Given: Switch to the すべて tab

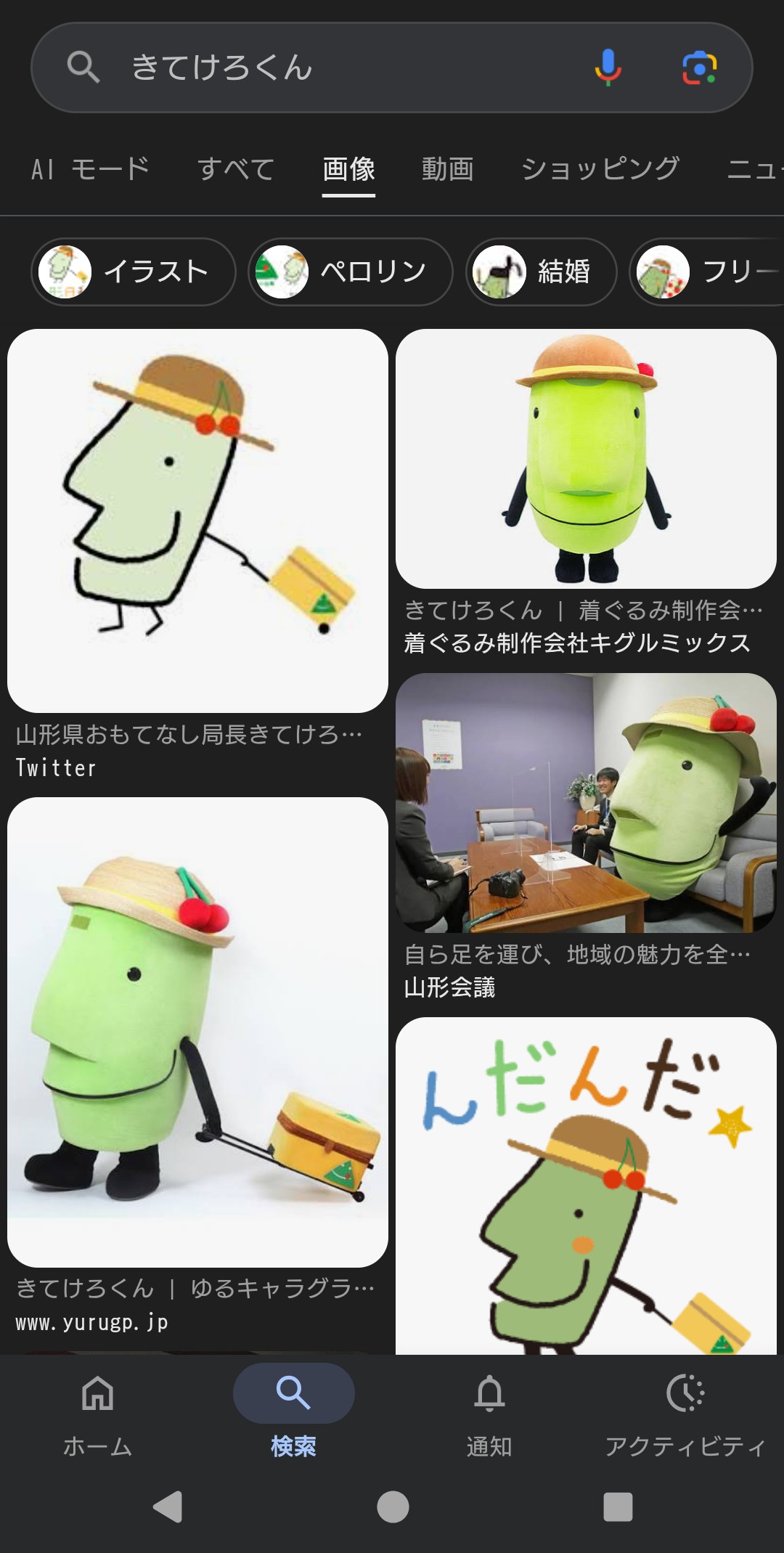Looking at the screenshot, I should 236,169.
